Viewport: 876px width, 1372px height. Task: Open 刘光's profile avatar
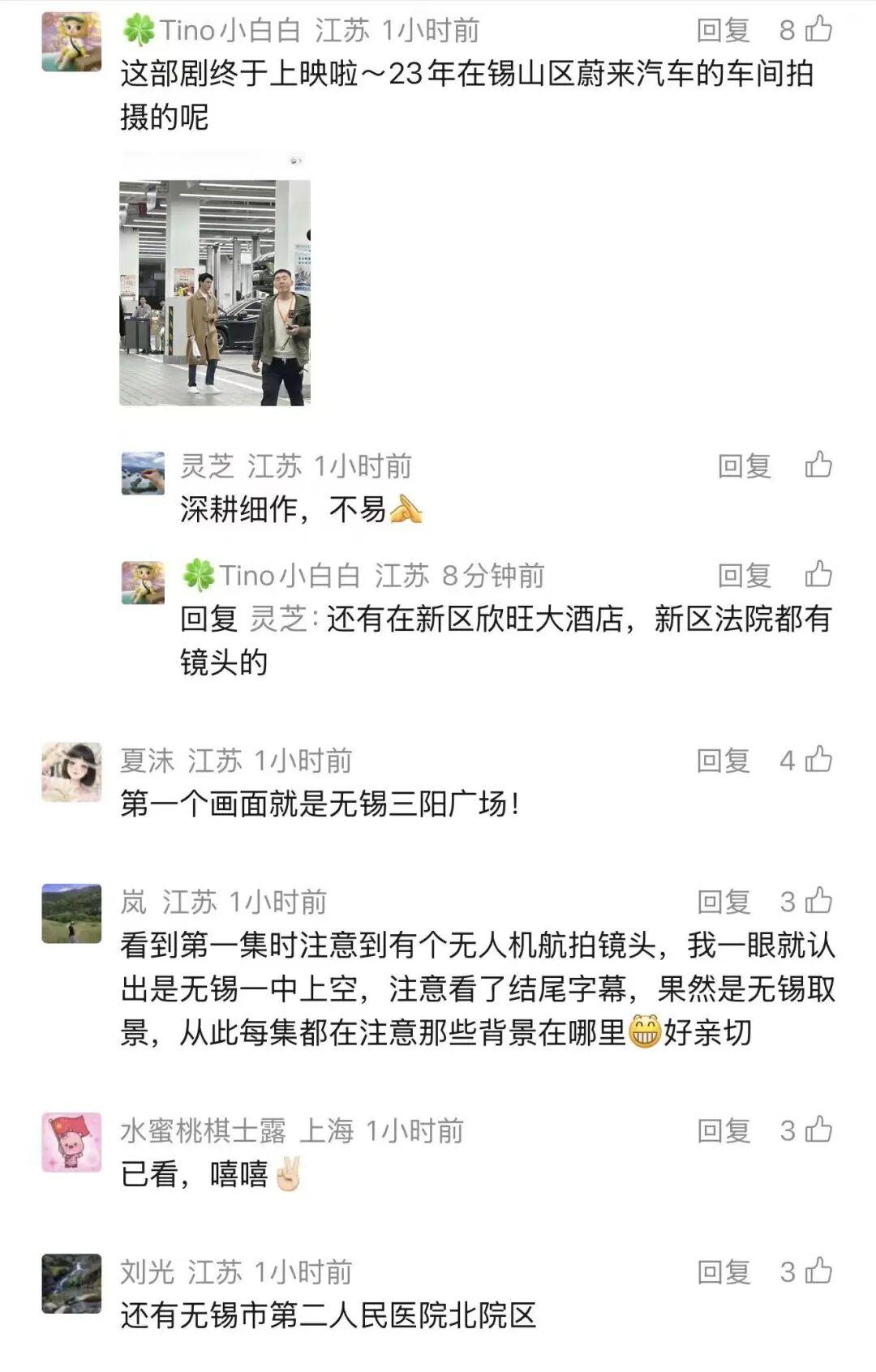71,1284
